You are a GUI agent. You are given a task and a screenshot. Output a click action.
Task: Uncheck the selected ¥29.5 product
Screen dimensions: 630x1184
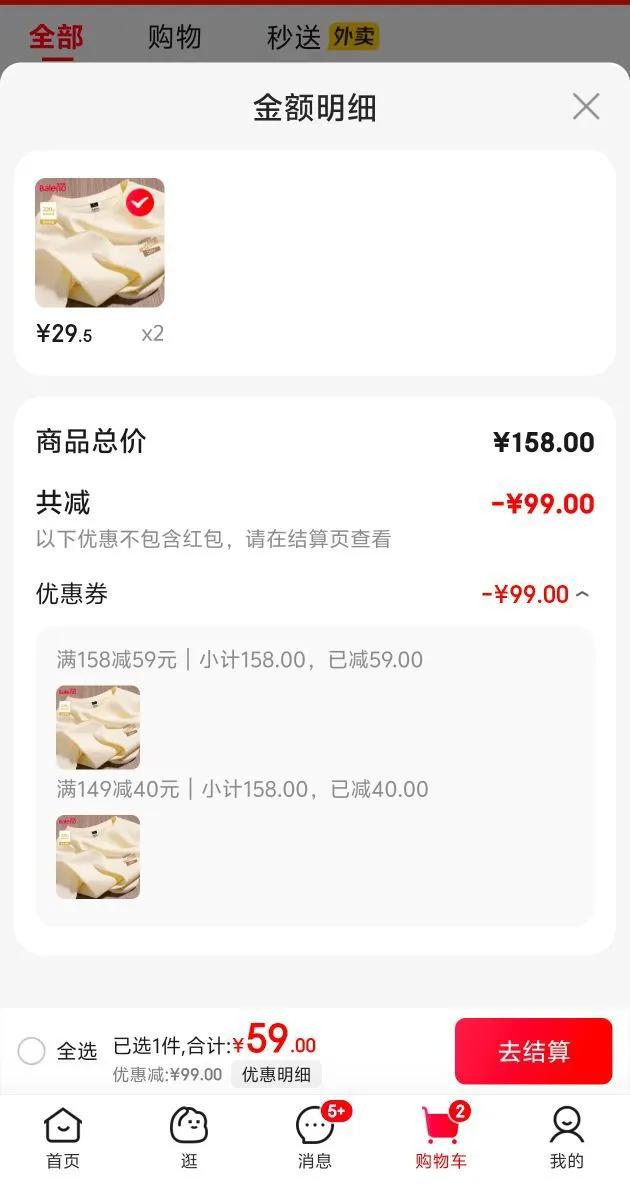(140, 204)
